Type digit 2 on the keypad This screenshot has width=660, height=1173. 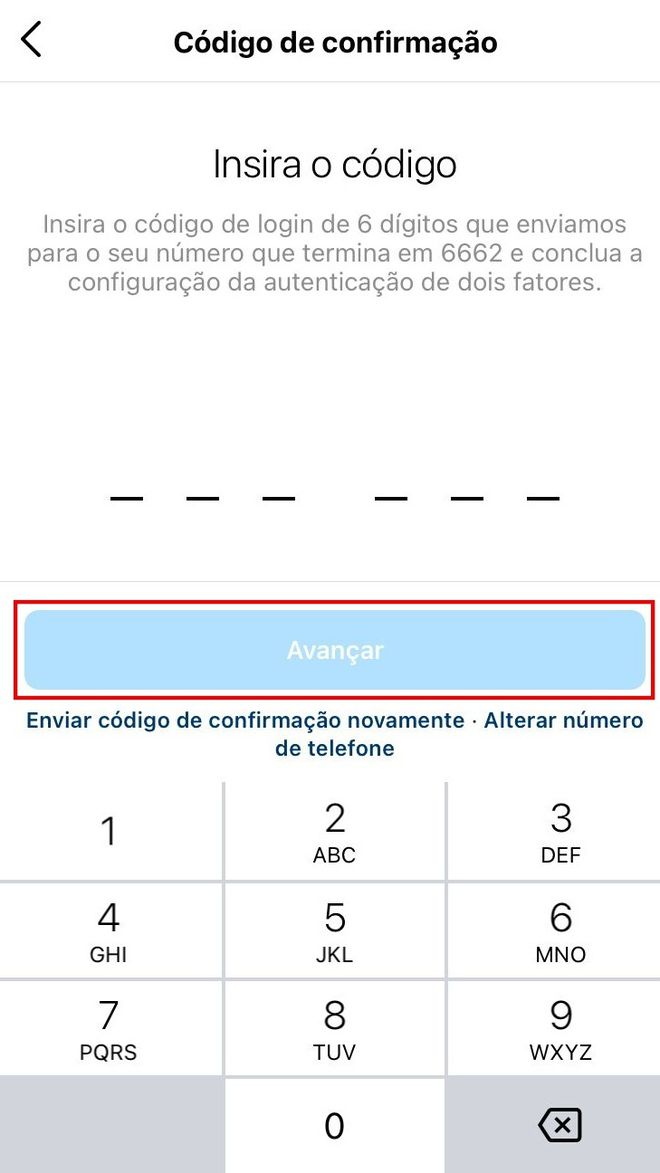coord(334,830)
